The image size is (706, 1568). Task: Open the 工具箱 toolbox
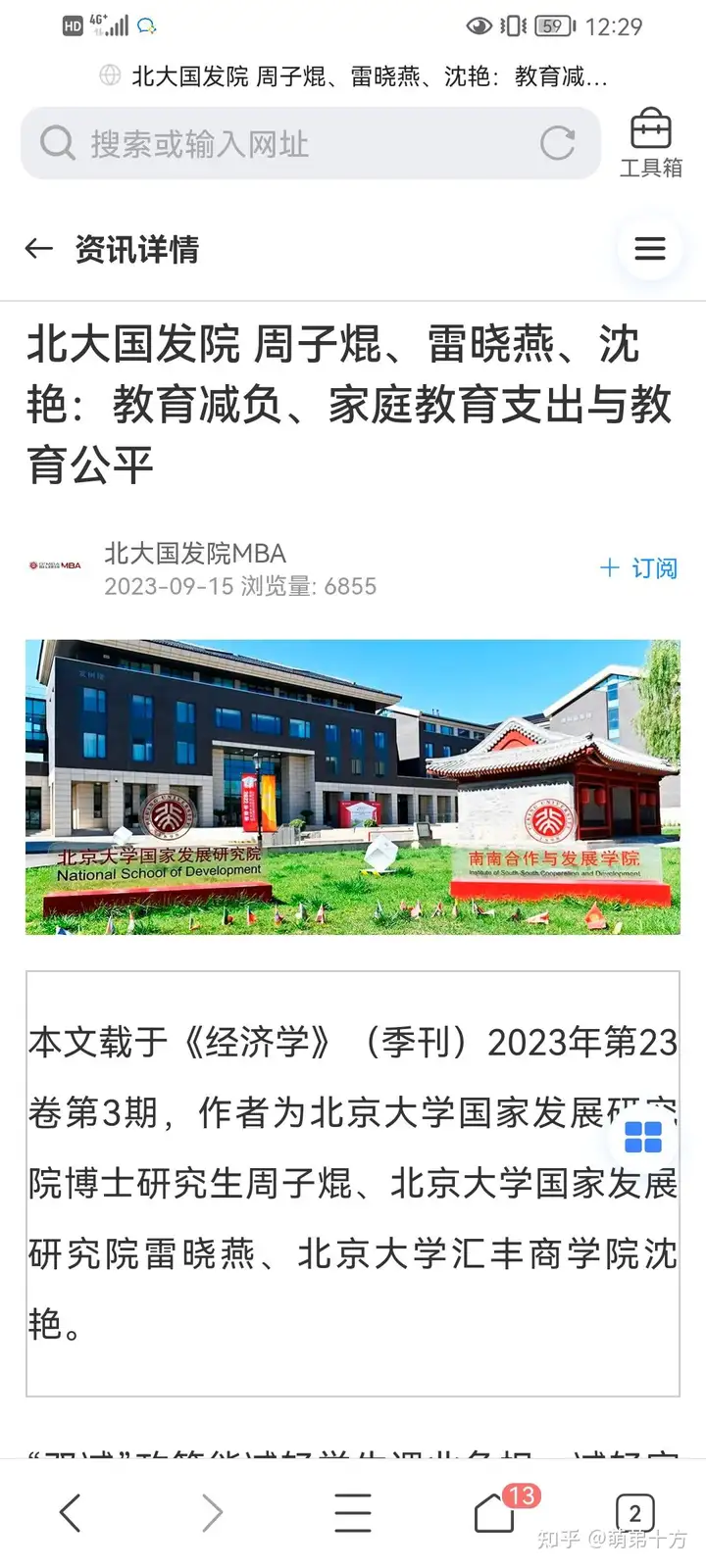pos(651,144)
